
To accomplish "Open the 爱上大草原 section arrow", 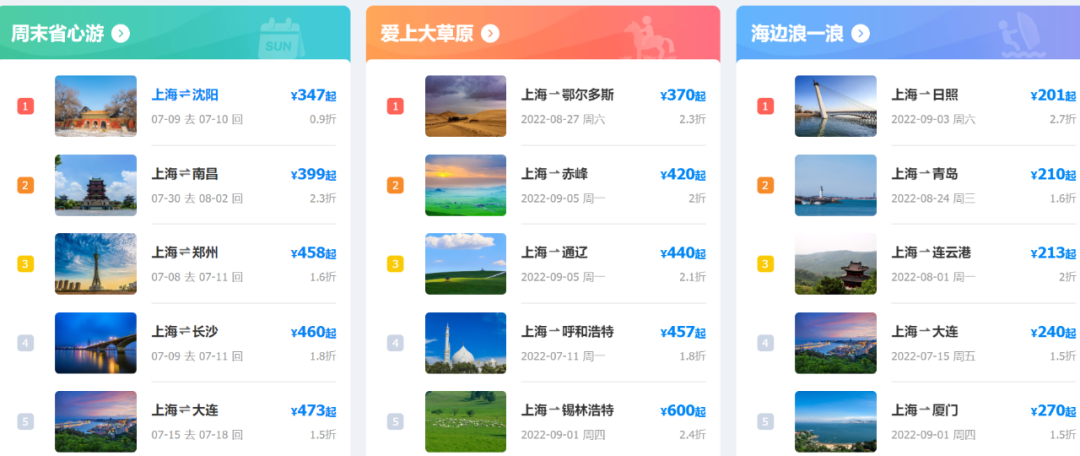I will [x=490, y=34].
